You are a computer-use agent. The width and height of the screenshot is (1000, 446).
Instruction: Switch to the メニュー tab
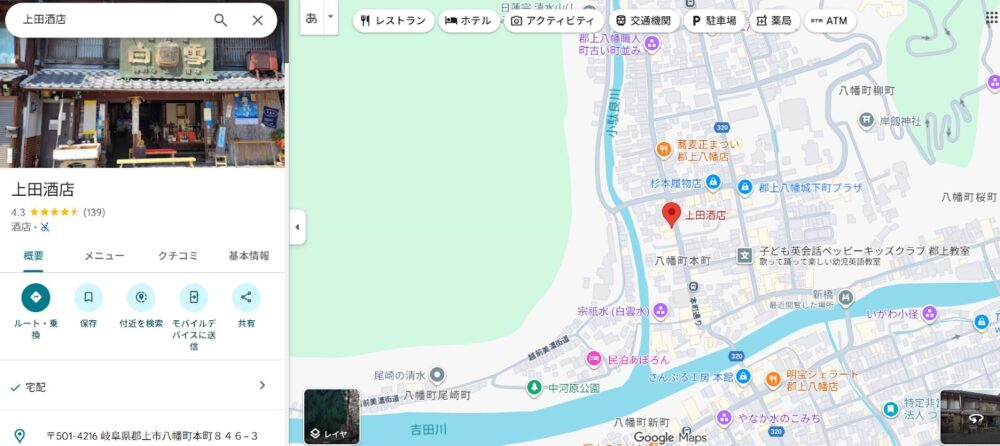click(x=104, y=256)
